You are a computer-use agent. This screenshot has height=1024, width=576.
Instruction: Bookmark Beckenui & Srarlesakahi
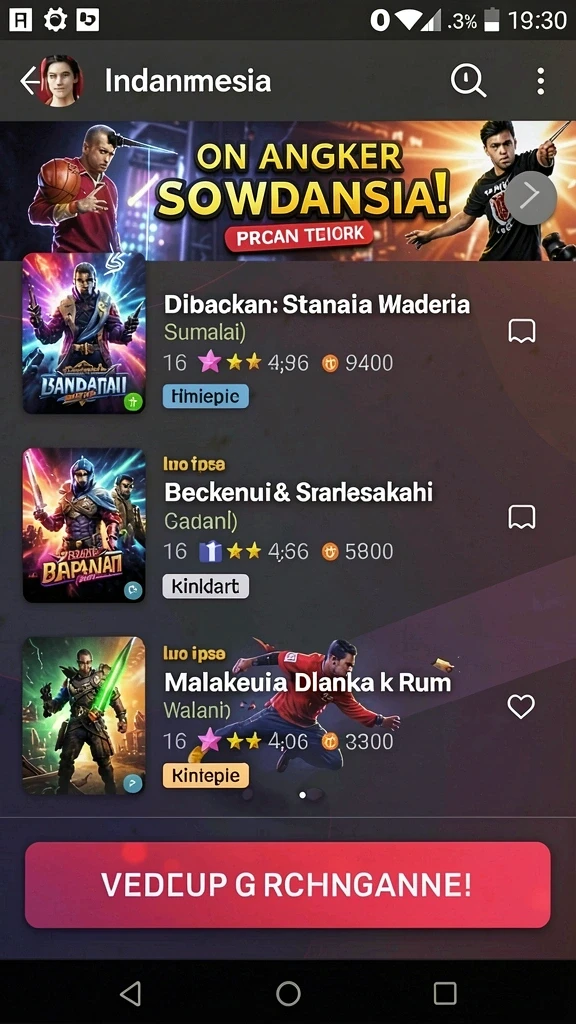(521, 517)
